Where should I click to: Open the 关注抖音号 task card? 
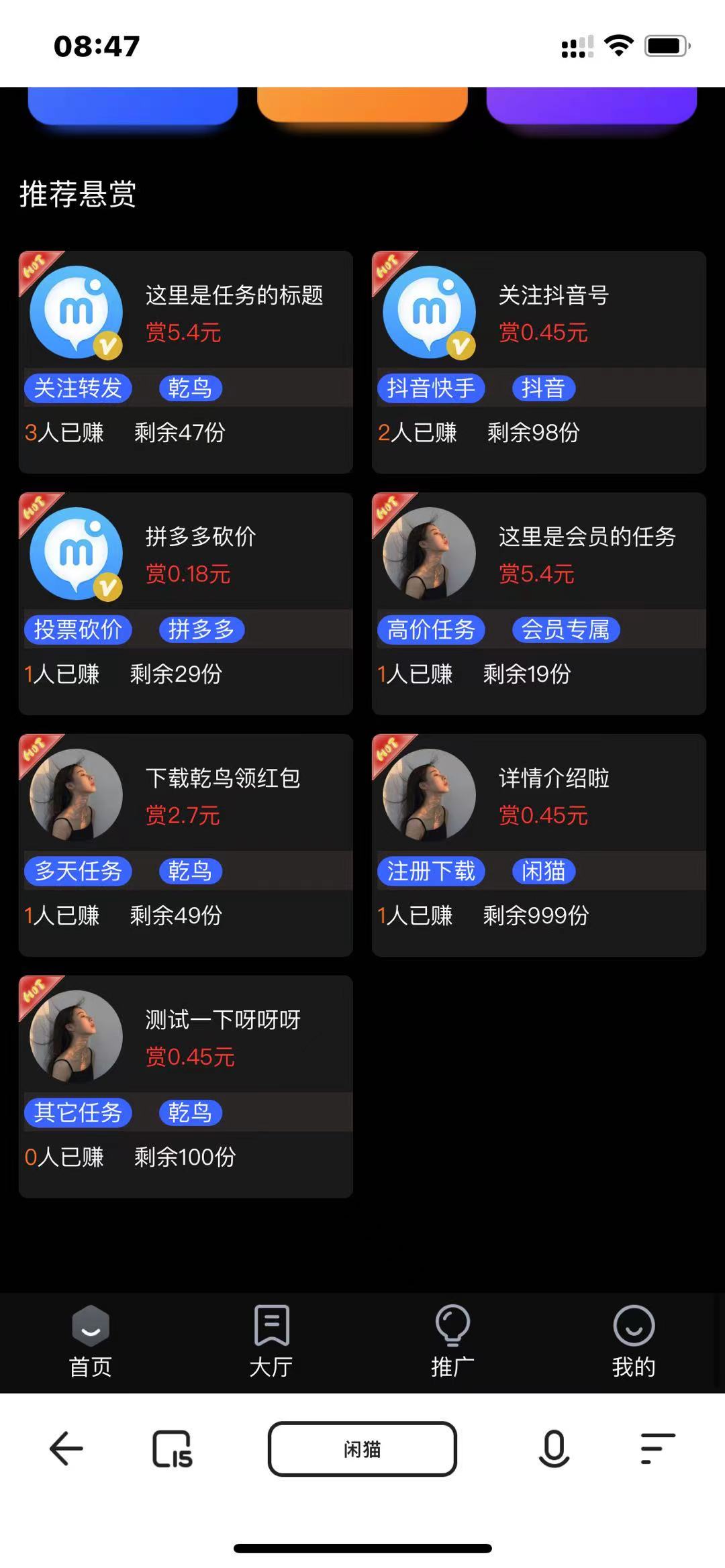click(553, 296)
